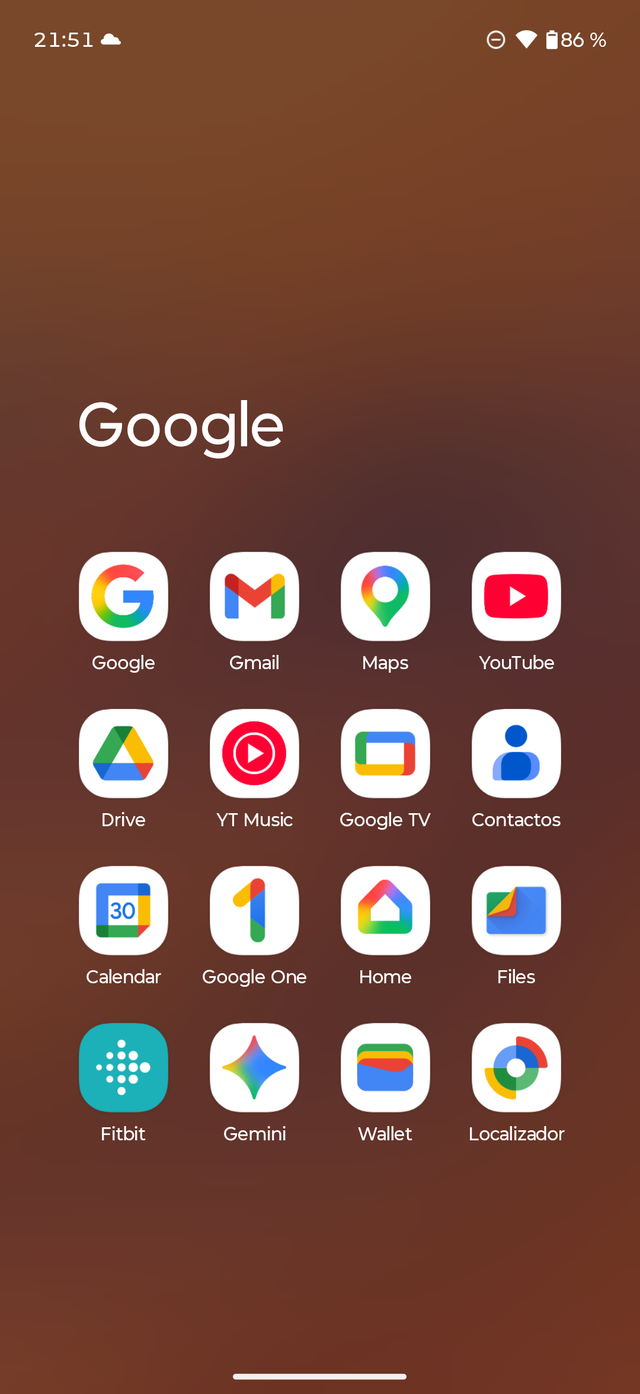Launch Fitbit
Image resolution: width=640 pixels, height=1394 pixels.
123,1068
